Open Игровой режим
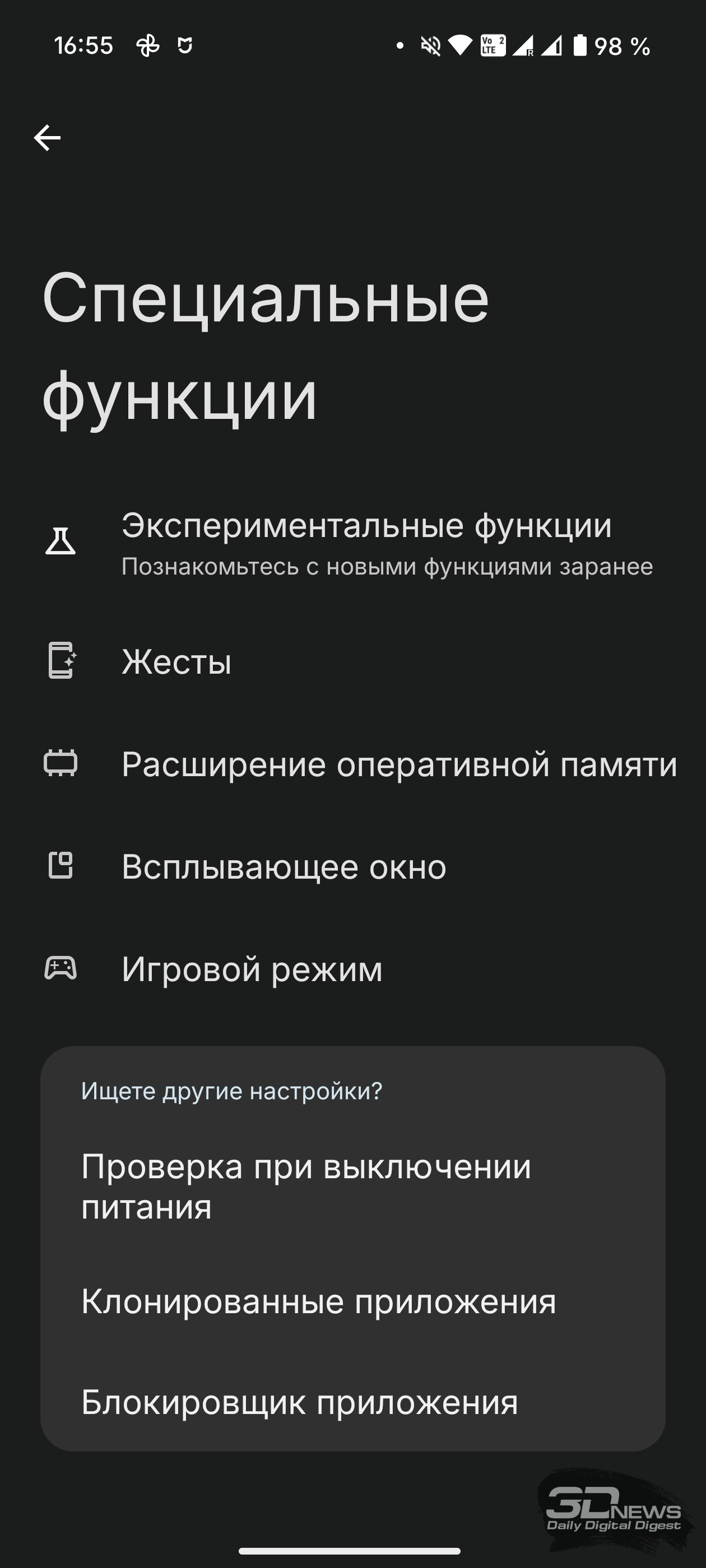This screenshot has height=1568, width=706. click(x=352, y=968)
